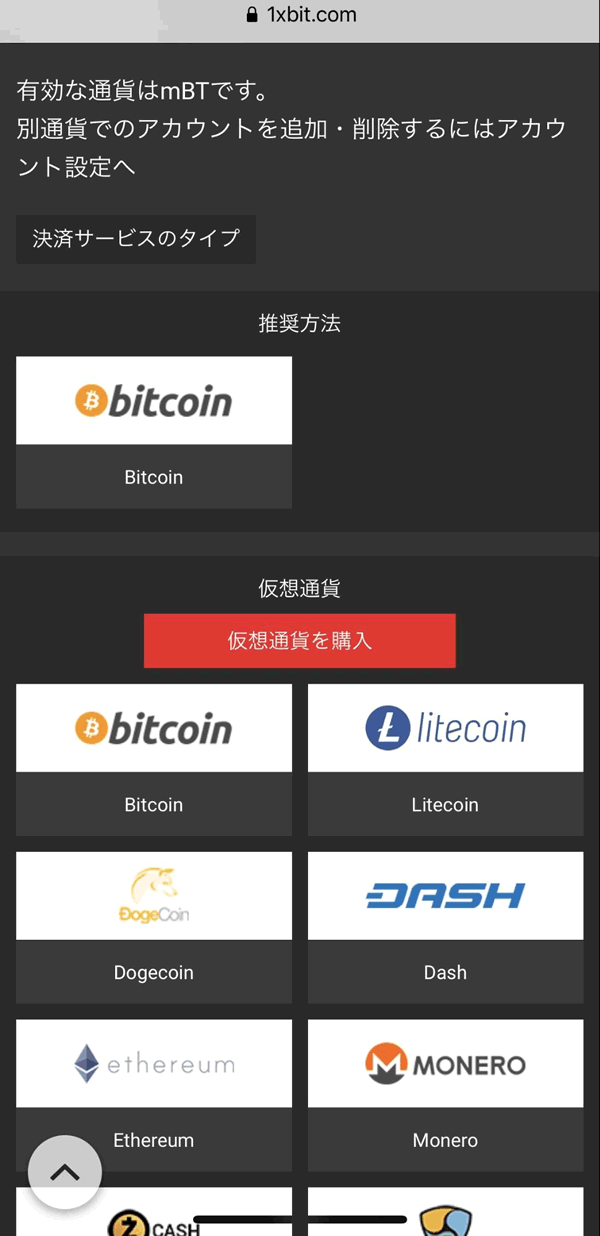Tap the 1xbit.com address bar
The width and height of the screenshot is (600, 1236).
300,15
